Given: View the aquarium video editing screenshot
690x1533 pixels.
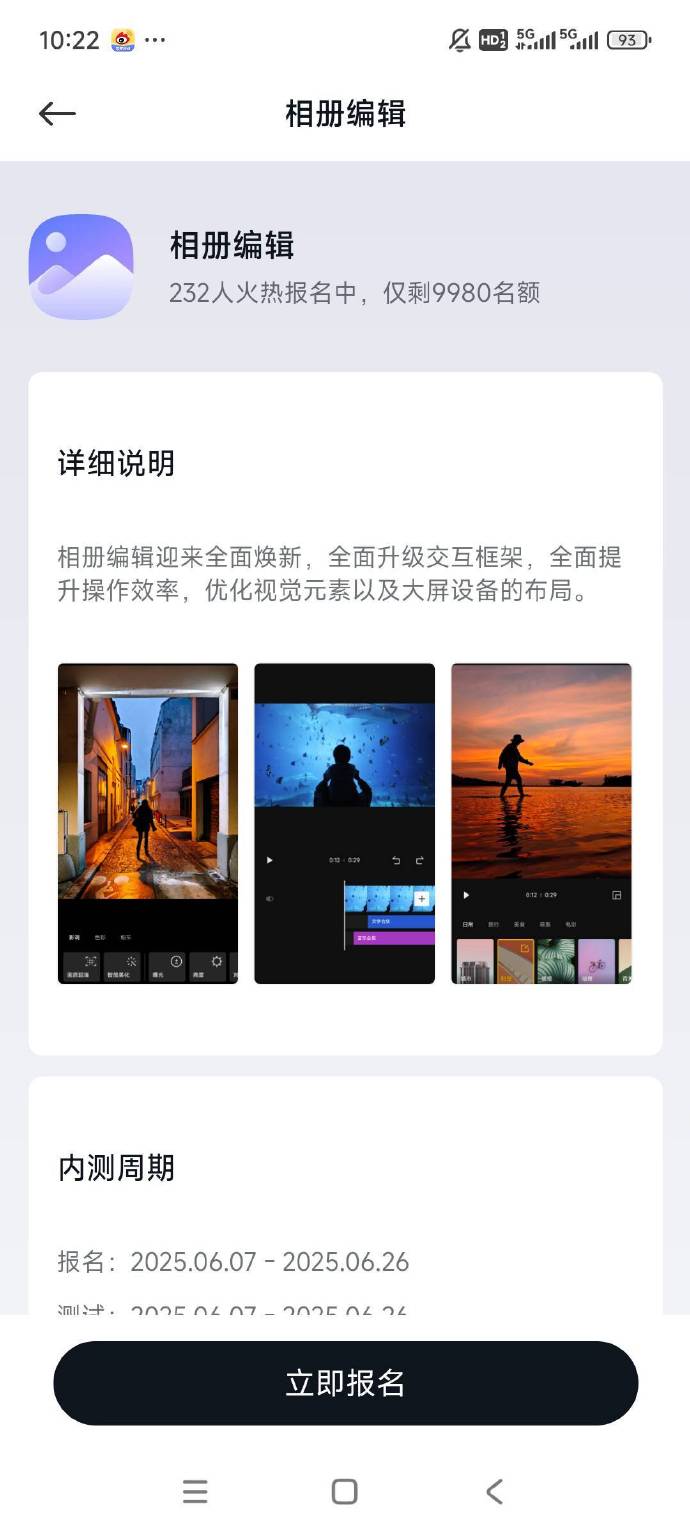Looking at the screenshot, I should 344,823.
